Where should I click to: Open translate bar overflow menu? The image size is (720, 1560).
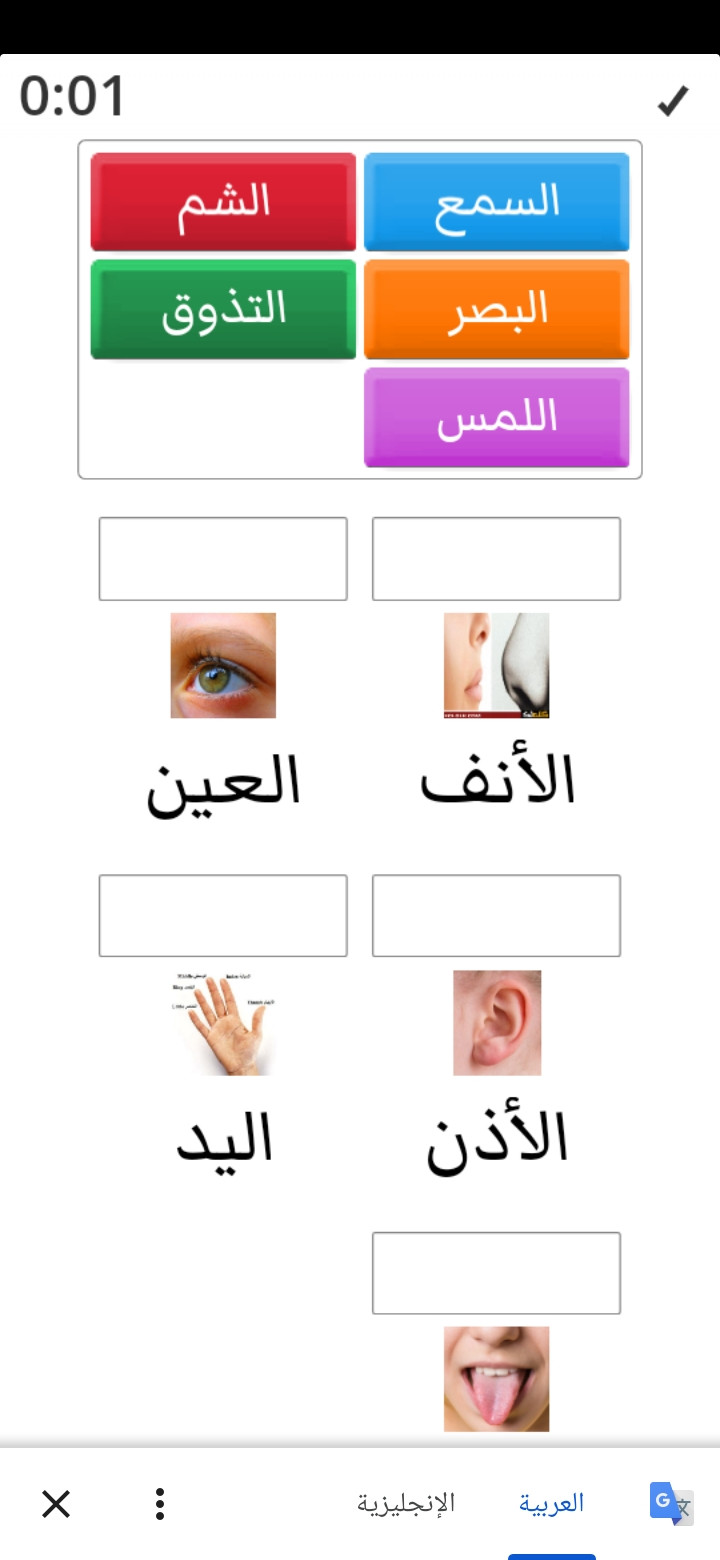click(x=160, y=1504)
